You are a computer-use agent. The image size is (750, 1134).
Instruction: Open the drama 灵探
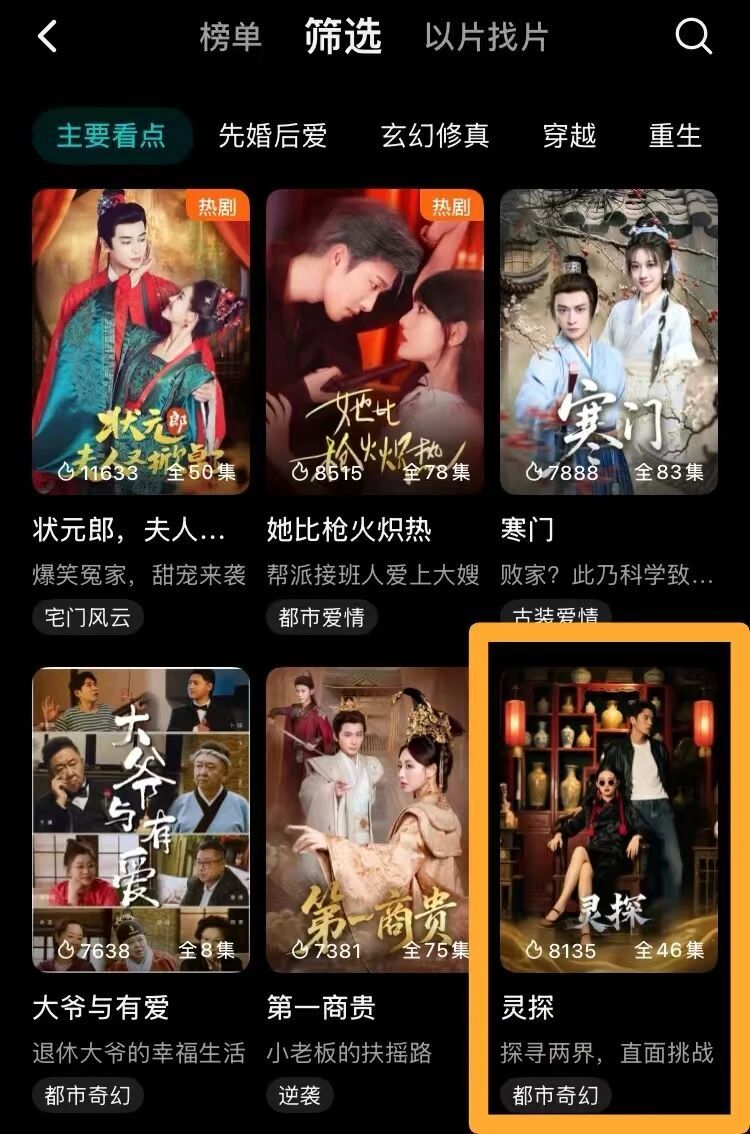click(x=609, y=820)
